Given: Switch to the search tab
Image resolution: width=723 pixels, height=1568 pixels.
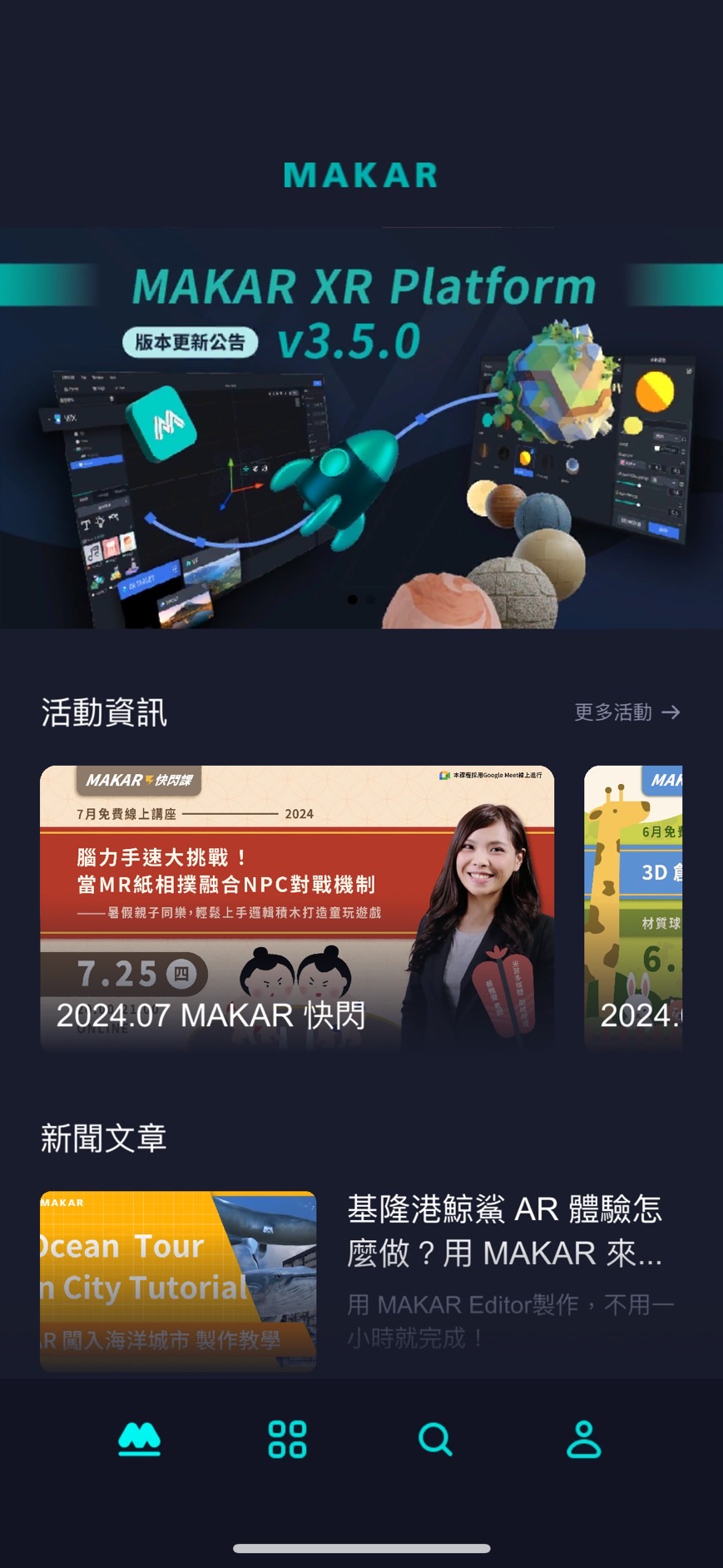Looking at the screenshot, I should (x=435, y=1439).
